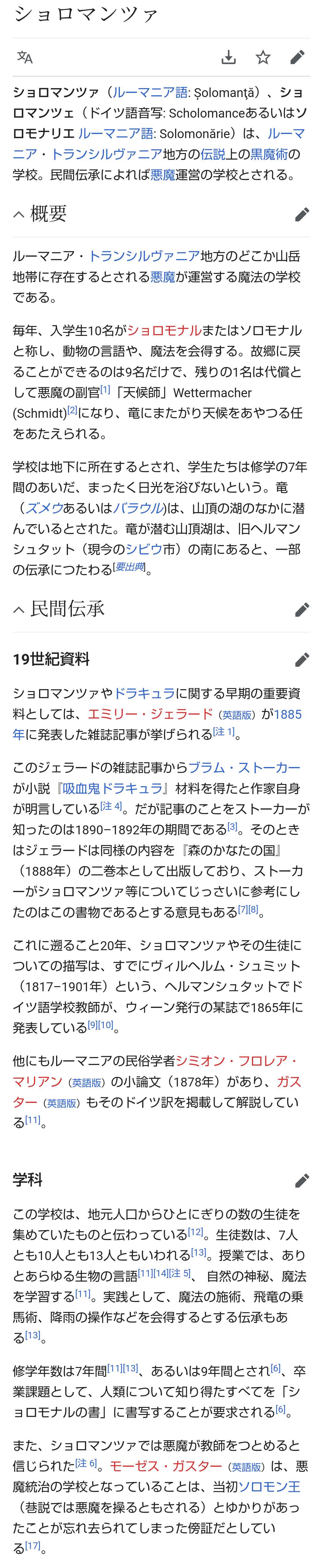
Task: Collapse the 概要 section
Action: click(x=19, y=214)
